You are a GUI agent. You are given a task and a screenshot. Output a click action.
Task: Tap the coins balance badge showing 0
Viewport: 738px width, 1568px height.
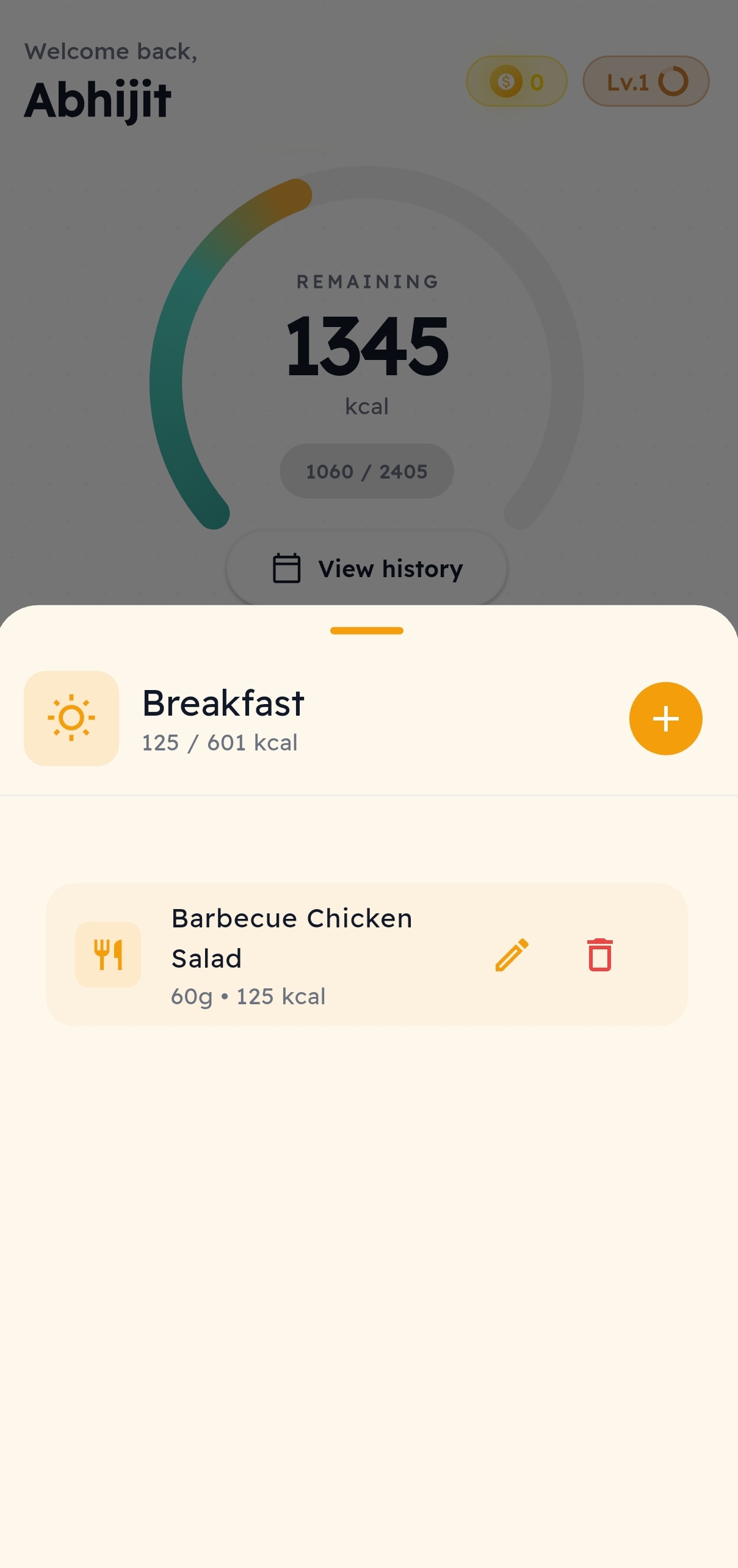516,81
